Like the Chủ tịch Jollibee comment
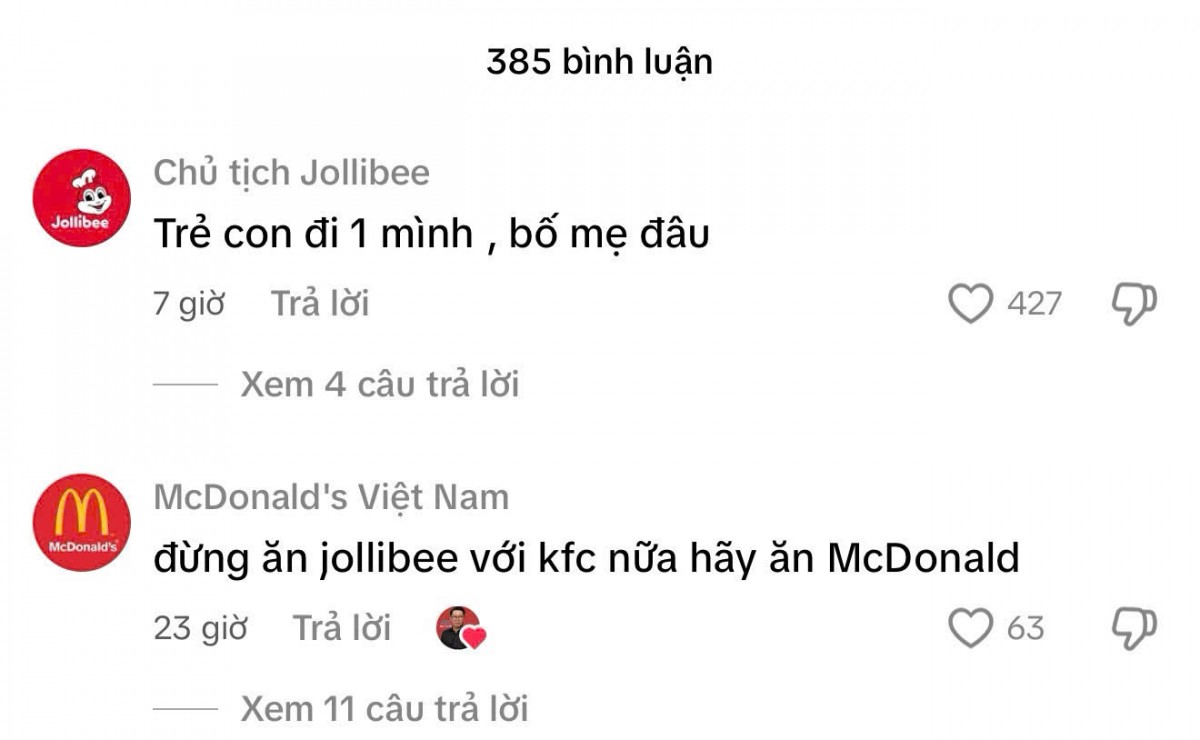The width and height of the screenshot is (1200, 740). pyautogui.click(x=970, y=303)
